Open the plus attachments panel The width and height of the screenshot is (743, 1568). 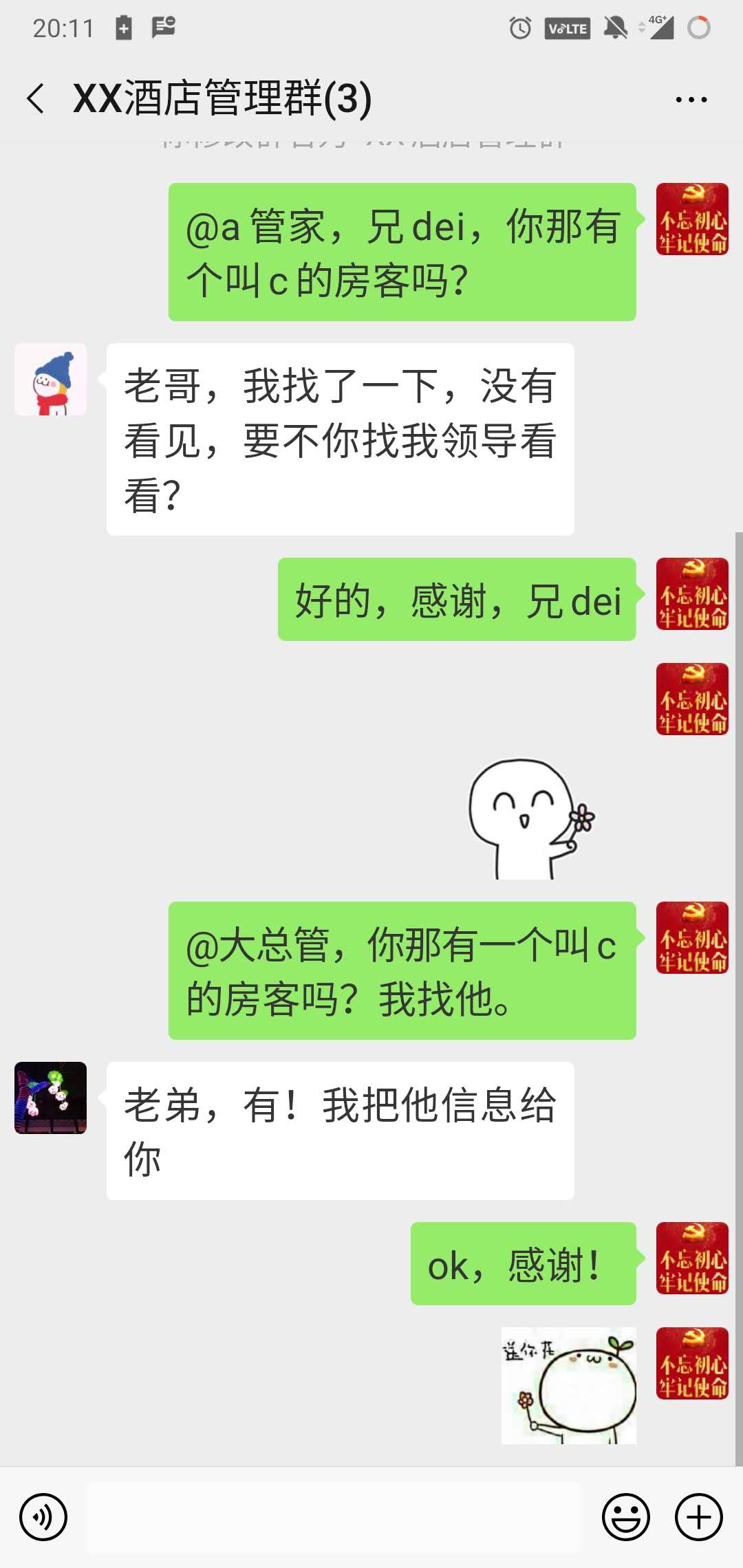[x=698, y=1517]
